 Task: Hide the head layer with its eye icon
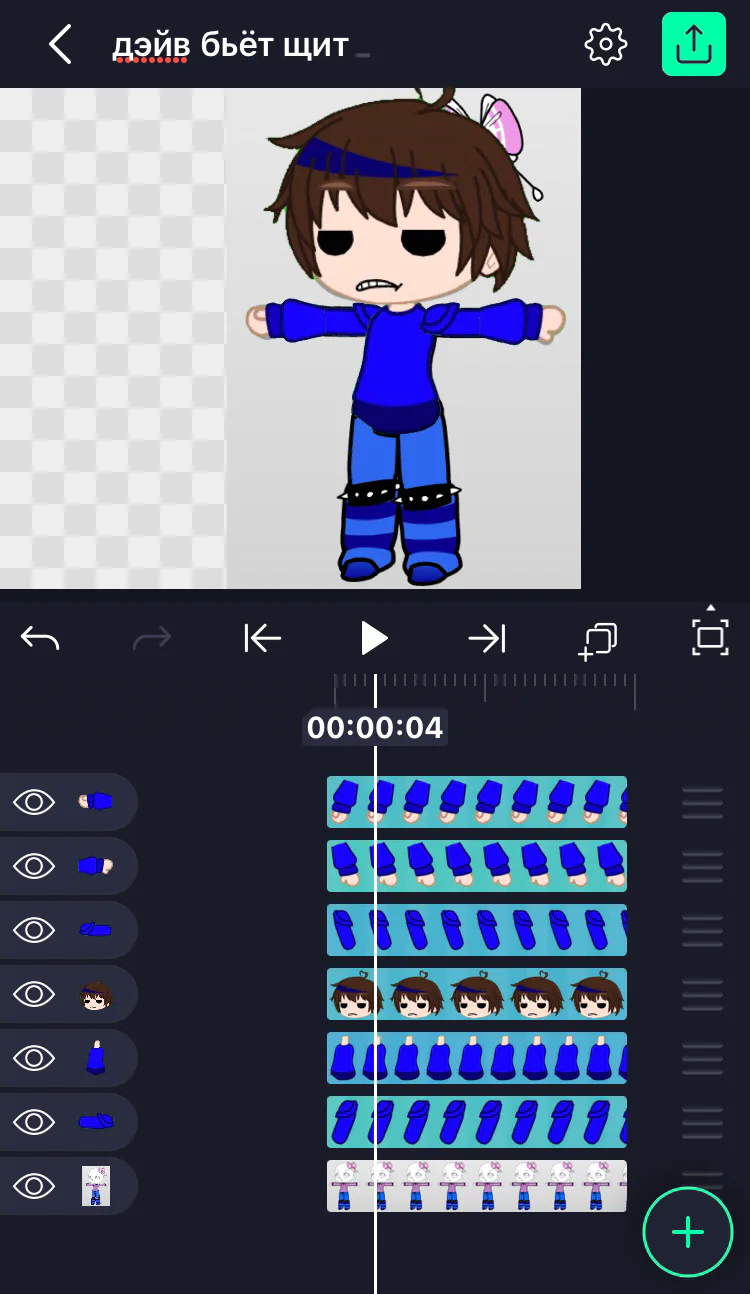[x=34, y=994]
